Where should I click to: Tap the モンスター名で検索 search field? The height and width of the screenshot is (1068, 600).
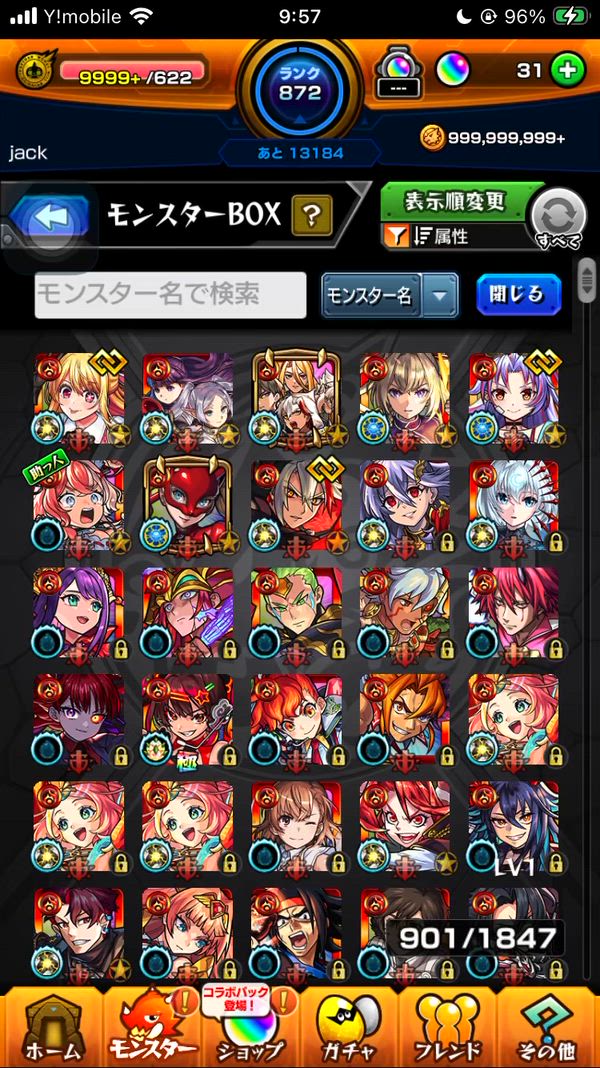(170, 295)
